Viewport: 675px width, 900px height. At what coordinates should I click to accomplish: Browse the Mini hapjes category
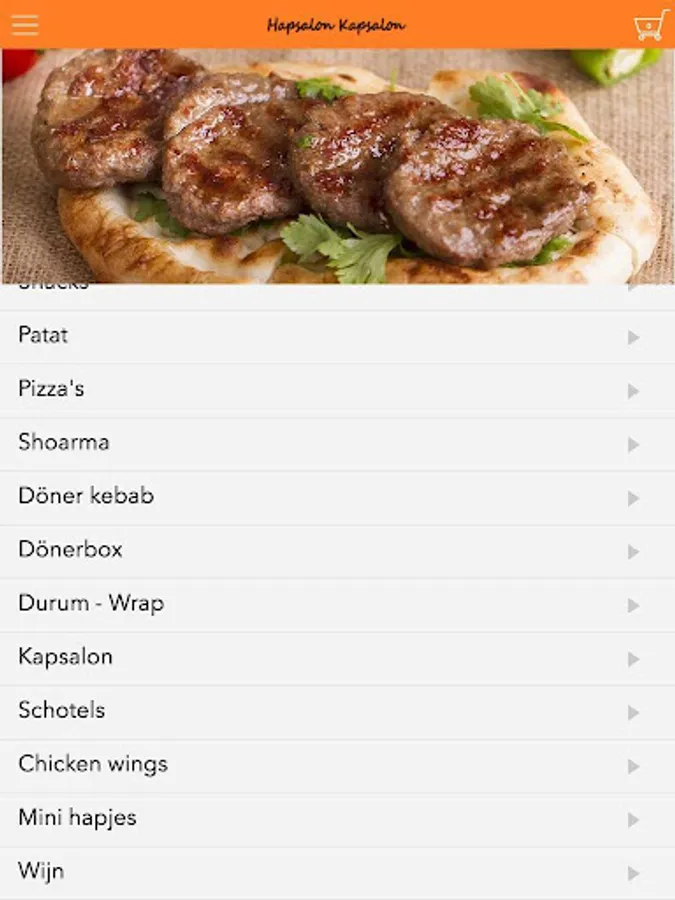(337, 819)
